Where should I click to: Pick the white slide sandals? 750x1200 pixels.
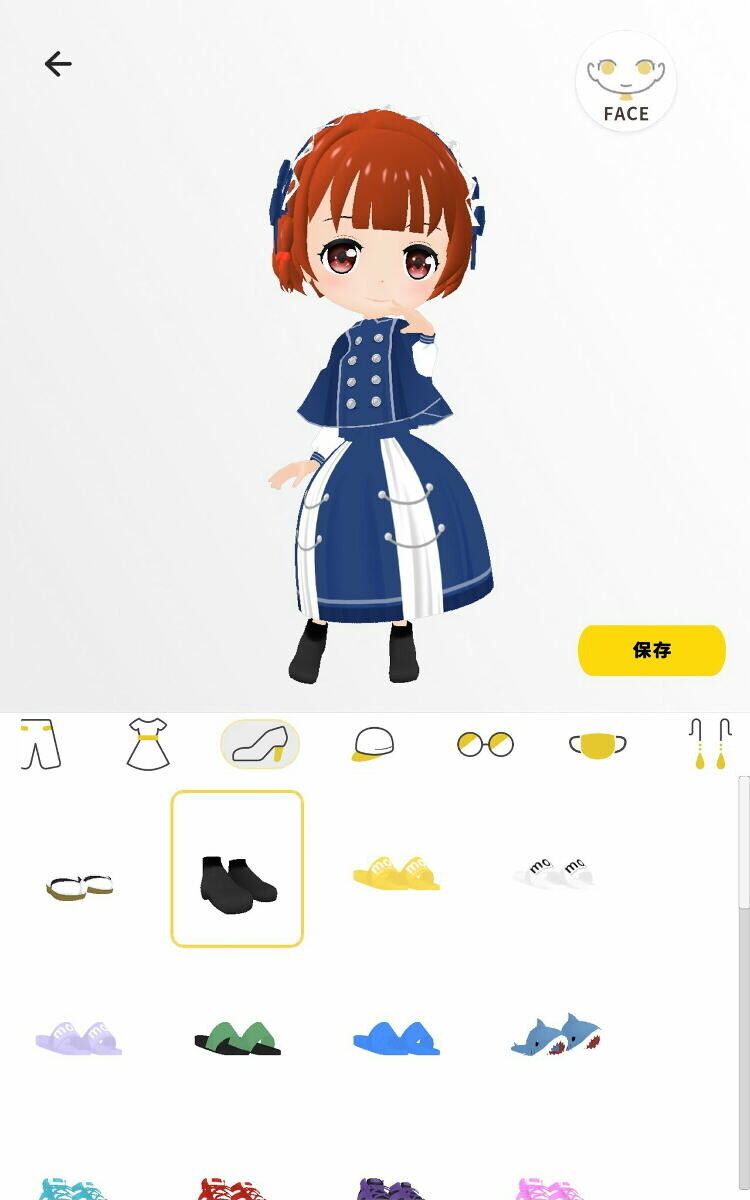click(553, 871)
